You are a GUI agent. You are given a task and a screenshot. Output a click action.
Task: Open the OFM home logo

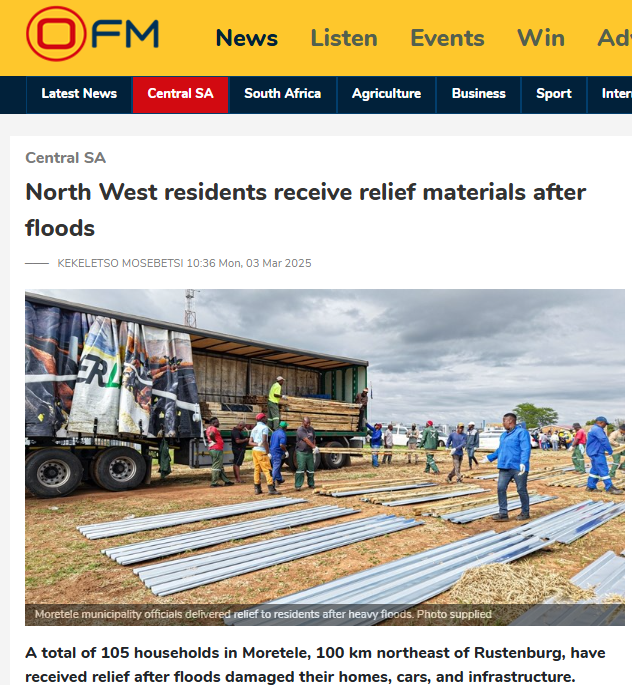coord(92,34)
